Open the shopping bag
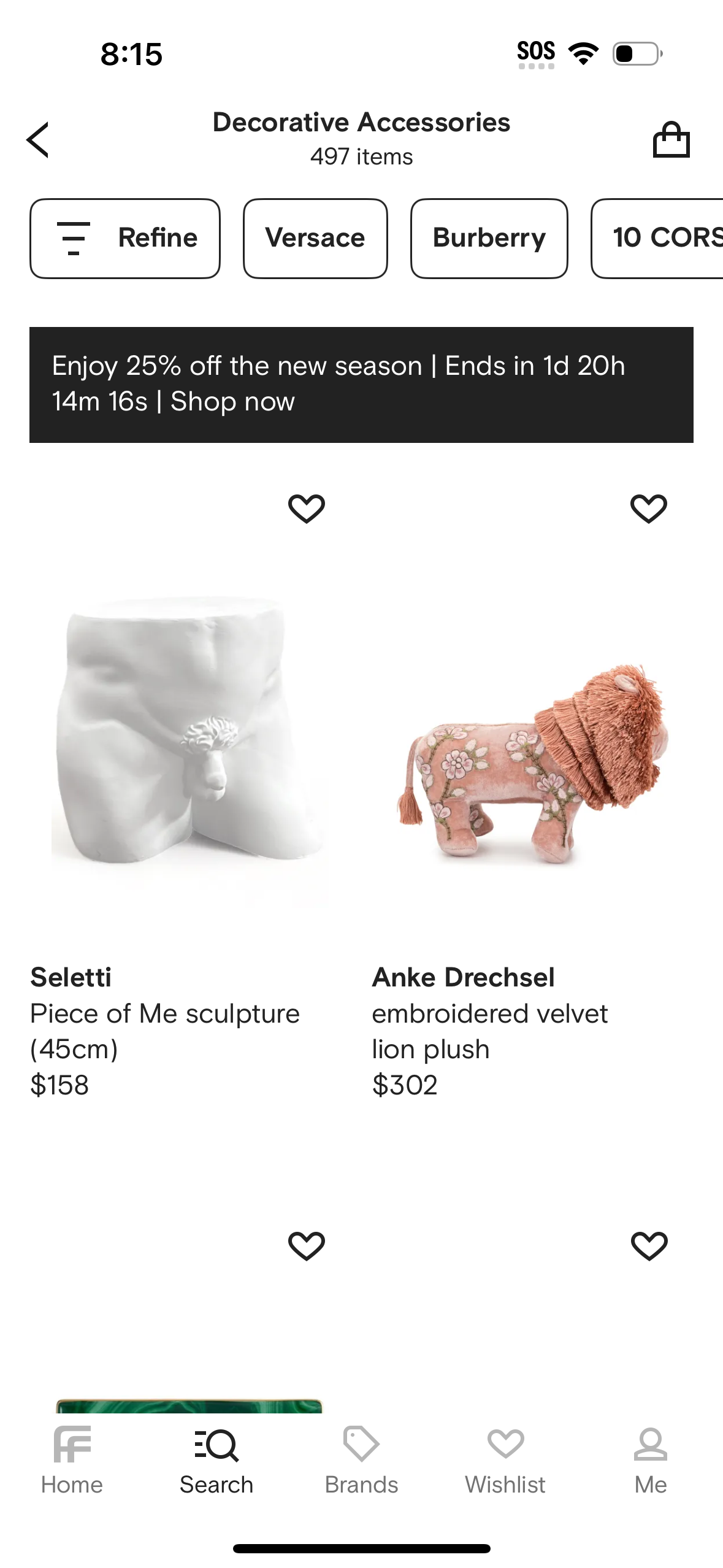The image size is (723, 1568). pyautogui.click(x=671, y=140)
